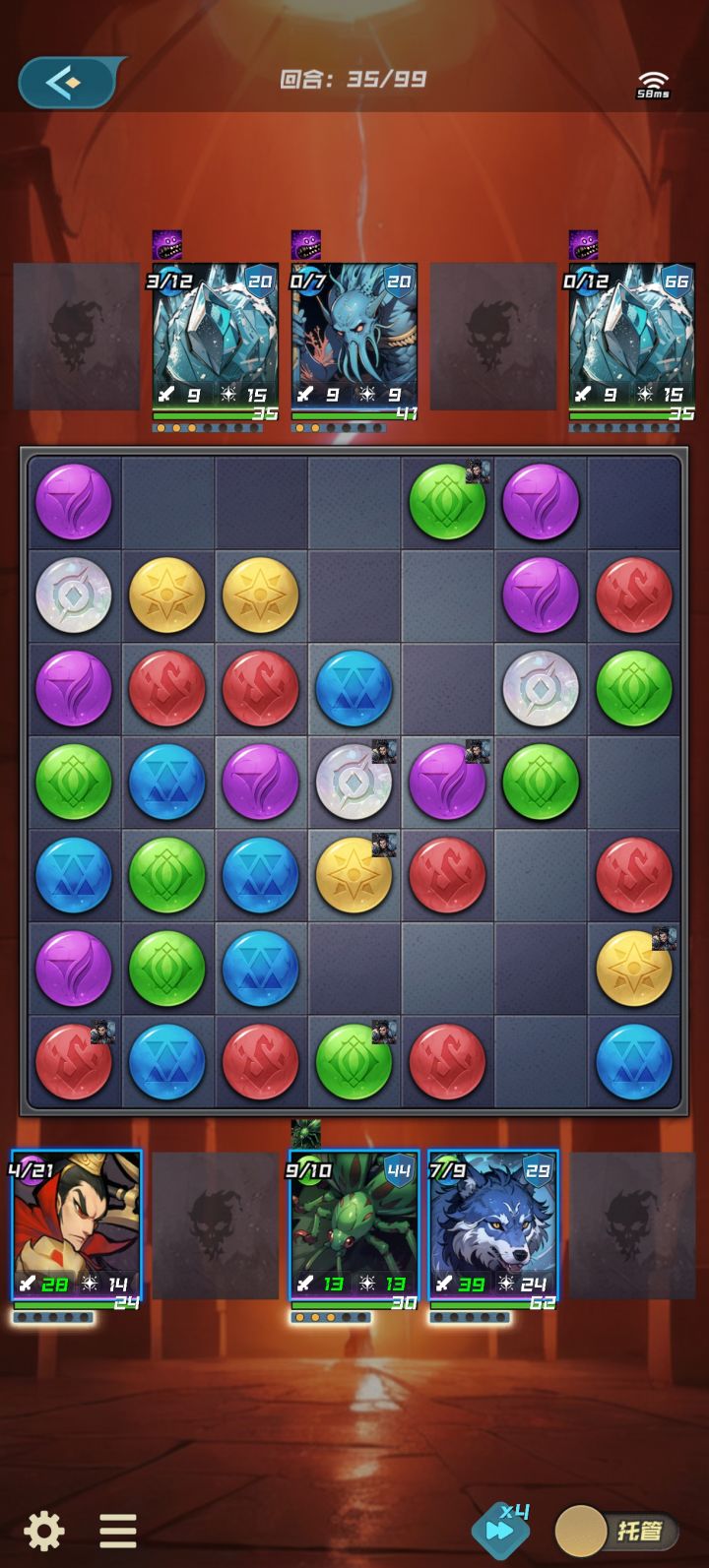
Task: Toggle the x4 battle speed setting
Action: click(504, 1527)
